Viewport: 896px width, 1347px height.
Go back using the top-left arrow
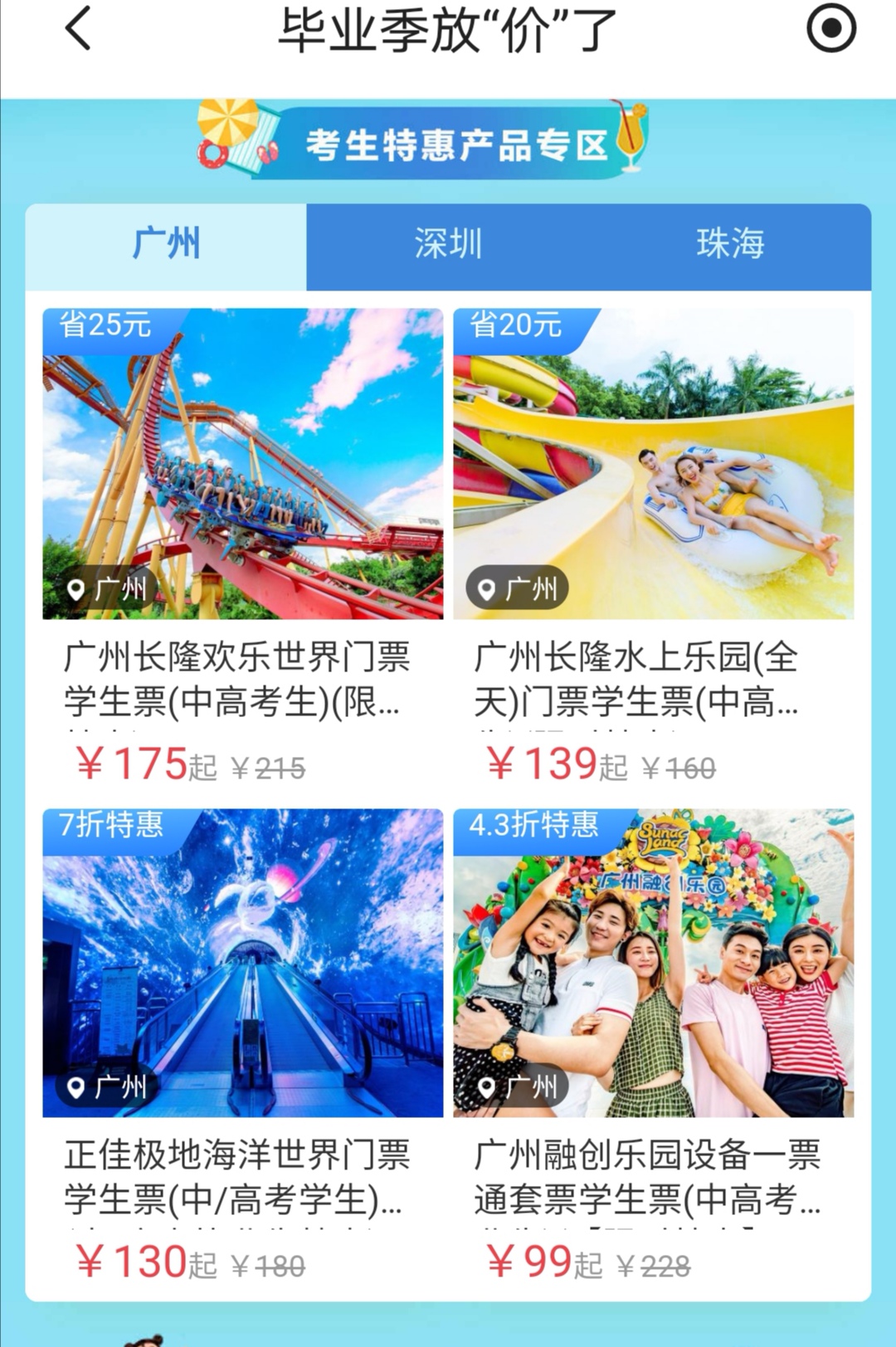[x=78, y=29]
